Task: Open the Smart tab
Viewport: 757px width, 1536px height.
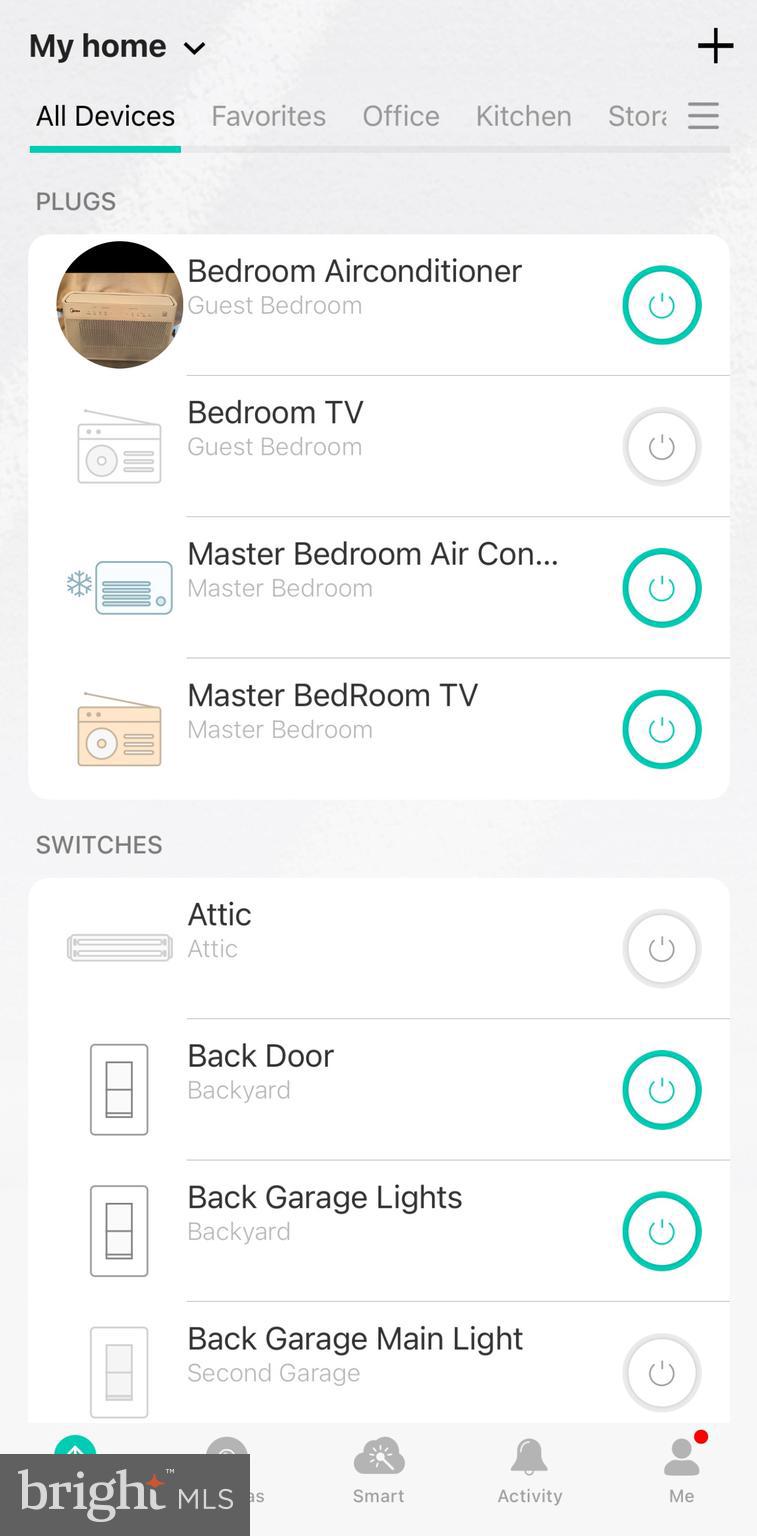Action: tap(378, 1471)
